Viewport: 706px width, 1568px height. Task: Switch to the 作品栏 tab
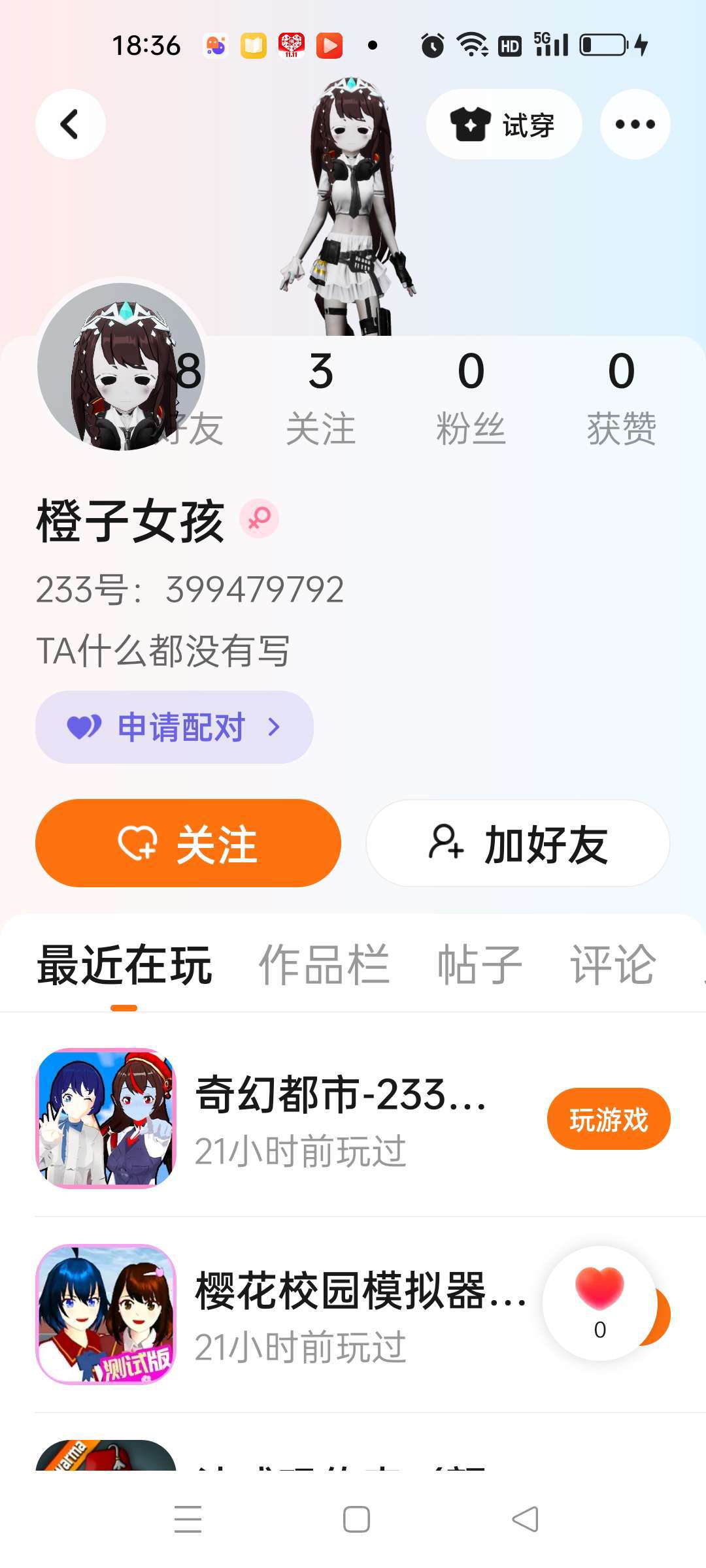pos(324,965)
